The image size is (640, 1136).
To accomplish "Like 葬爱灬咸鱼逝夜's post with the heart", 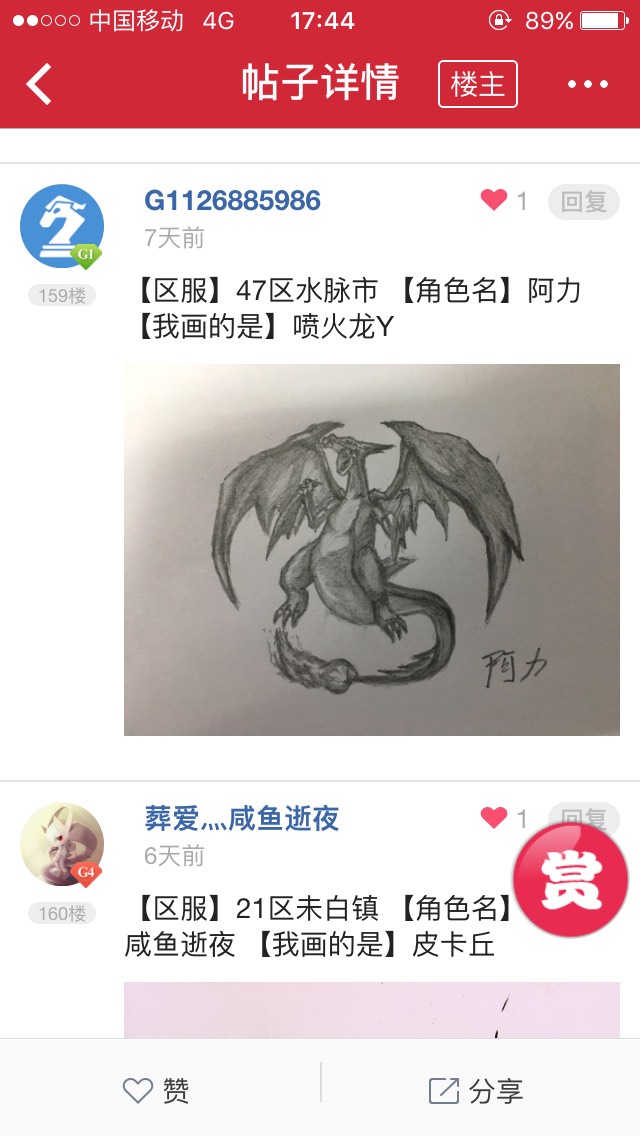I will (494, 818).
